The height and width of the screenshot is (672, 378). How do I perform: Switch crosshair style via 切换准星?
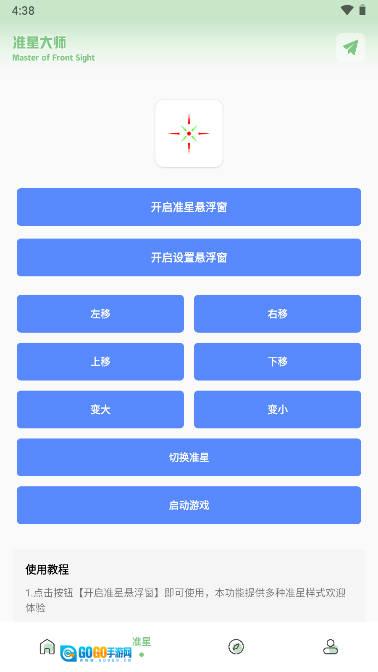(x=189, y=457)
